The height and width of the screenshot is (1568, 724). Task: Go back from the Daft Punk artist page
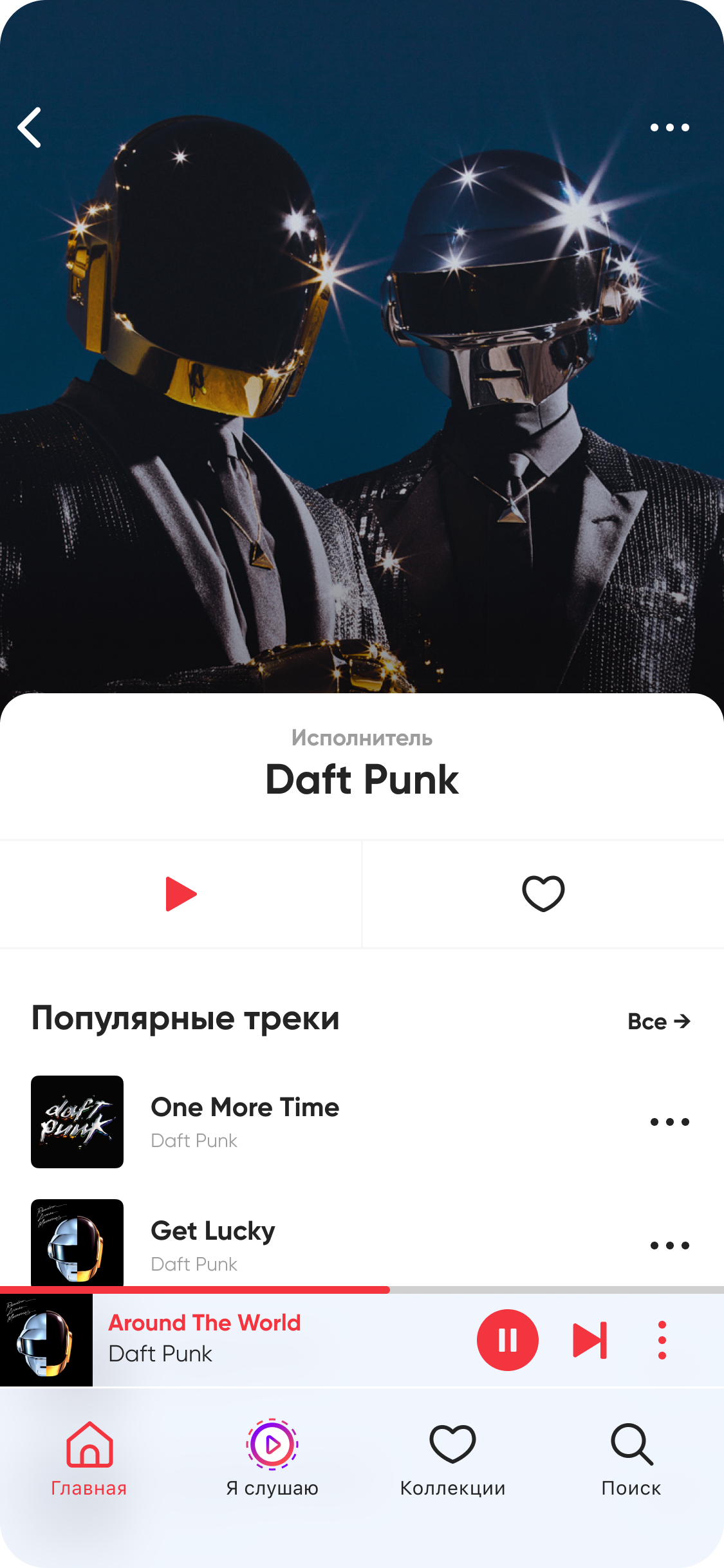[x=30, y=127]
